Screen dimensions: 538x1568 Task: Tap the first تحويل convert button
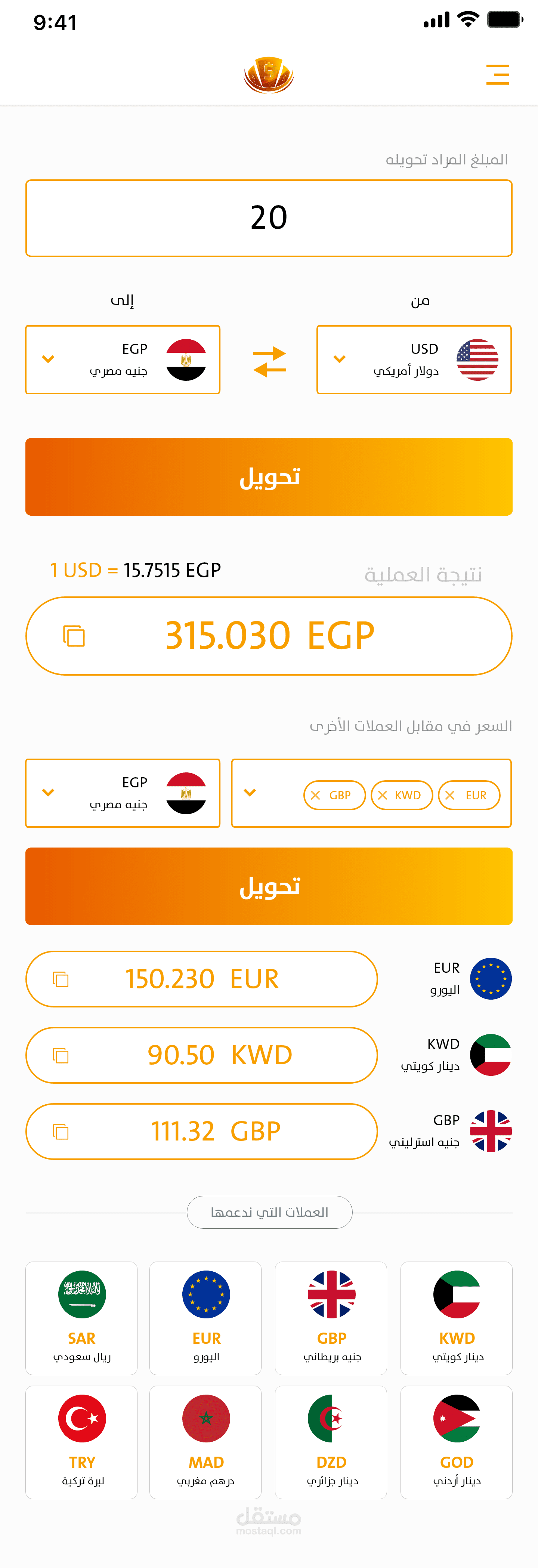click(x=268, y=476)
